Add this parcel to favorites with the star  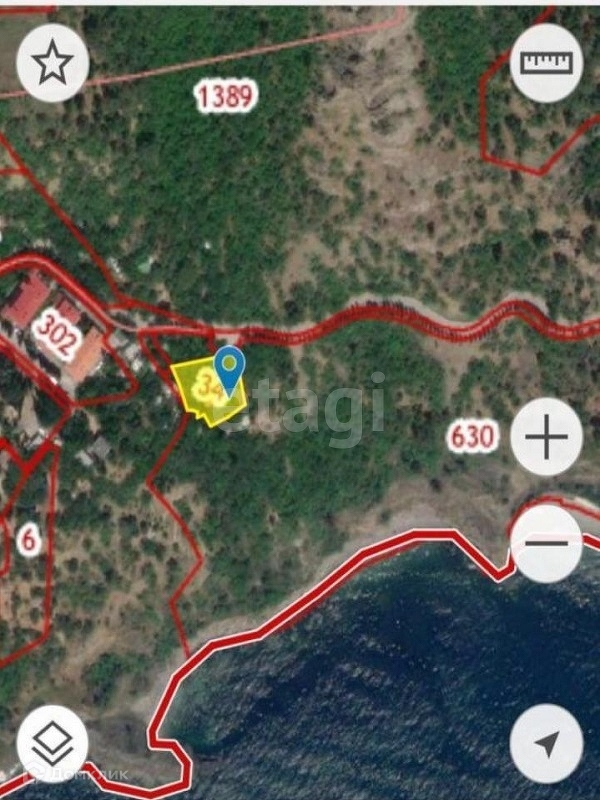click(x=53, y=63)
